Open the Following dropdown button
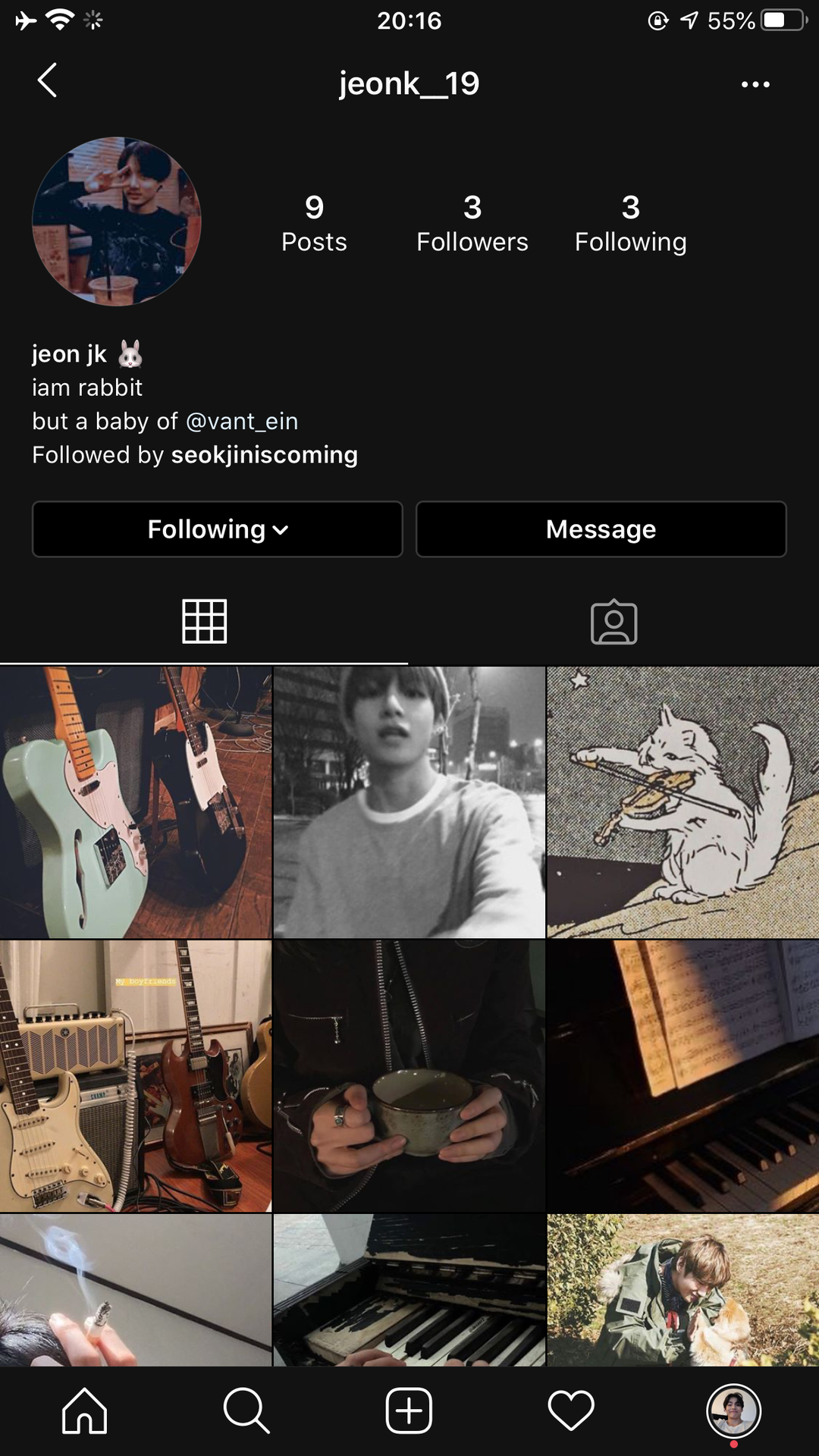Viewport: 819px width, 1456px height. point(218,529)
